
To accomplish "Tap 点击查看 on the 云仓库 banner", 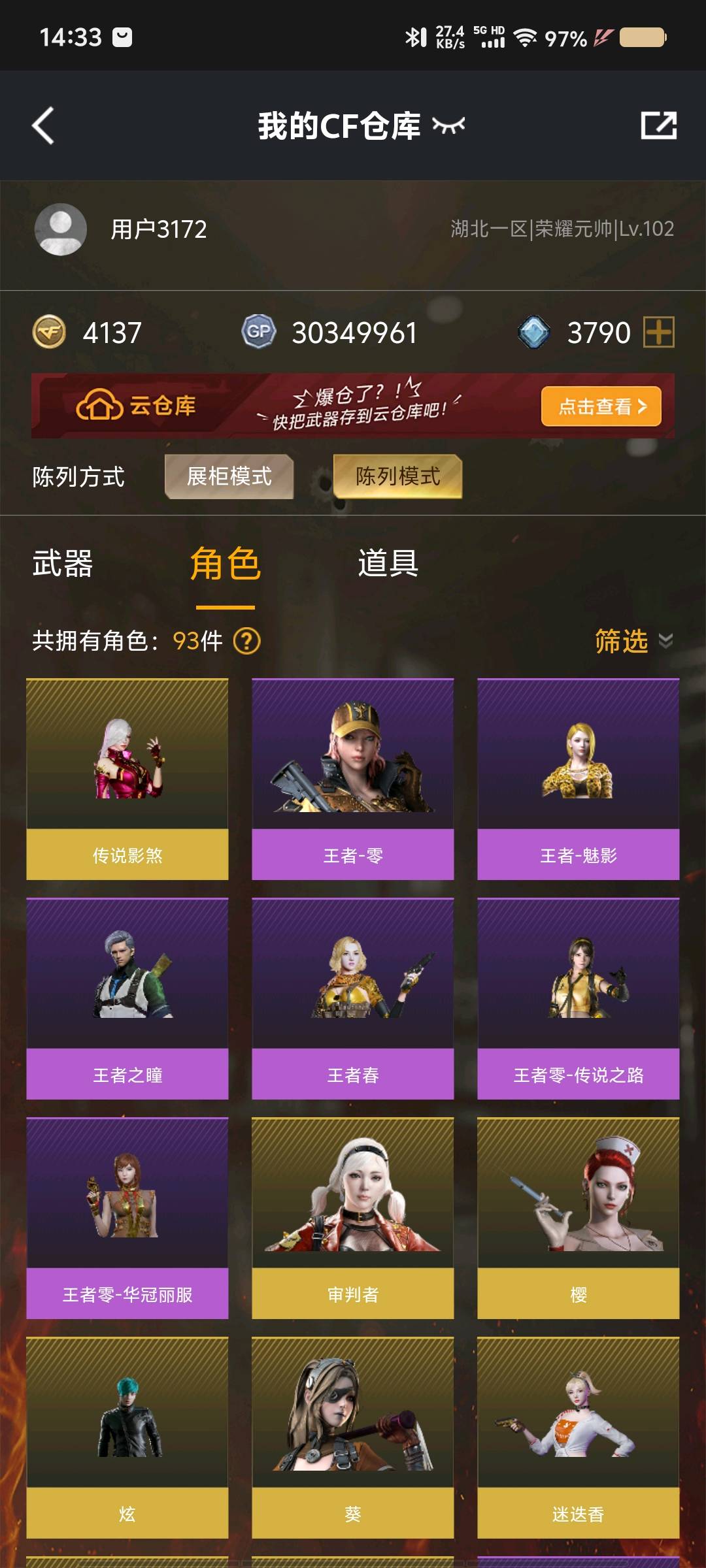I will [x=601, y=406].
